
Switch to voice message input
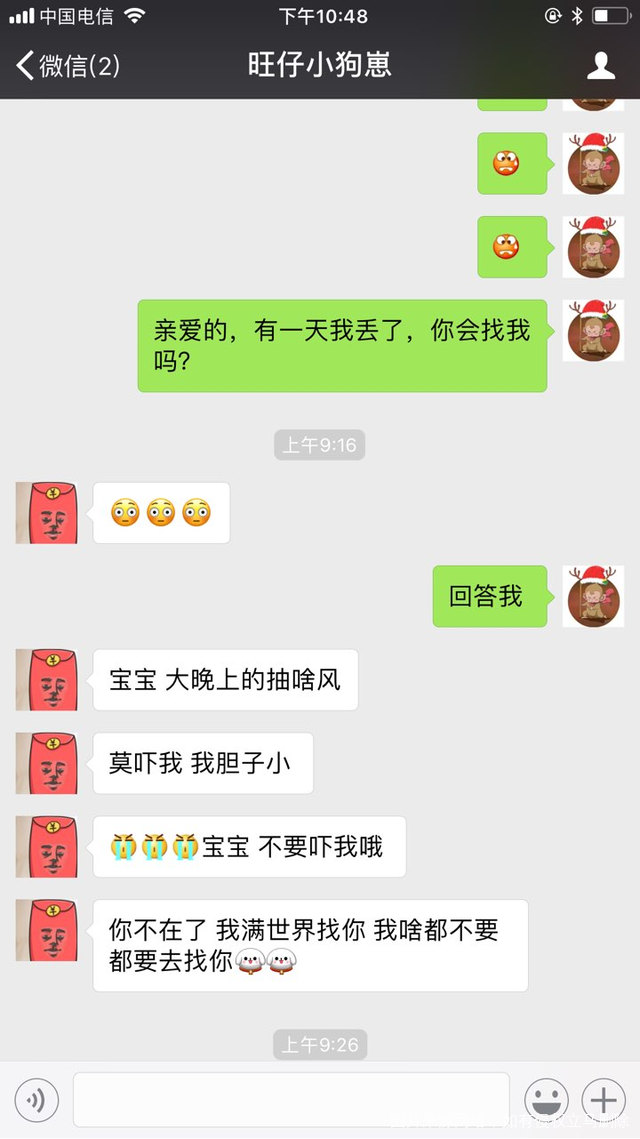pyautogui.click(x=37, y=1101)
